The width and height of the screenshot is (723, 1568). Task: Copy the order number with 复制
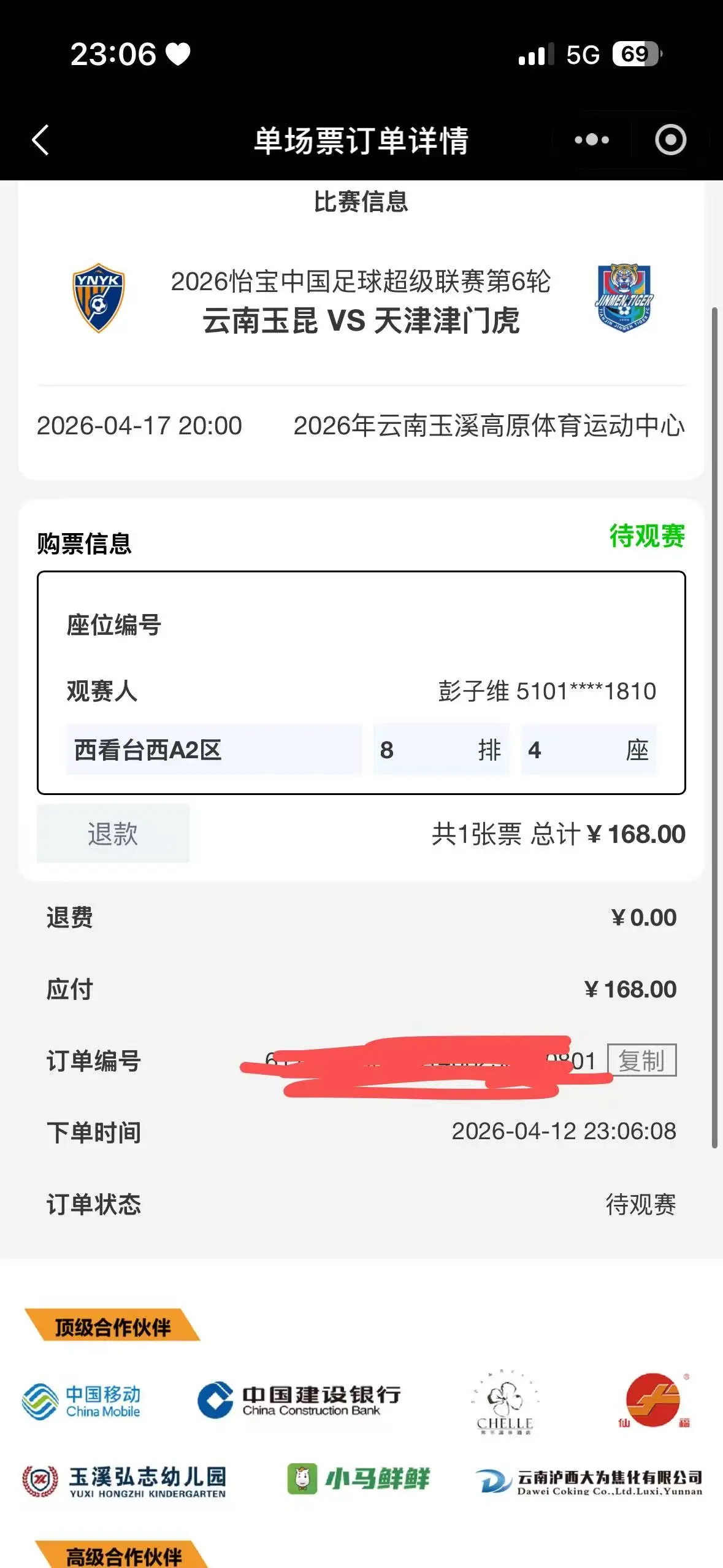(641, 1060)
